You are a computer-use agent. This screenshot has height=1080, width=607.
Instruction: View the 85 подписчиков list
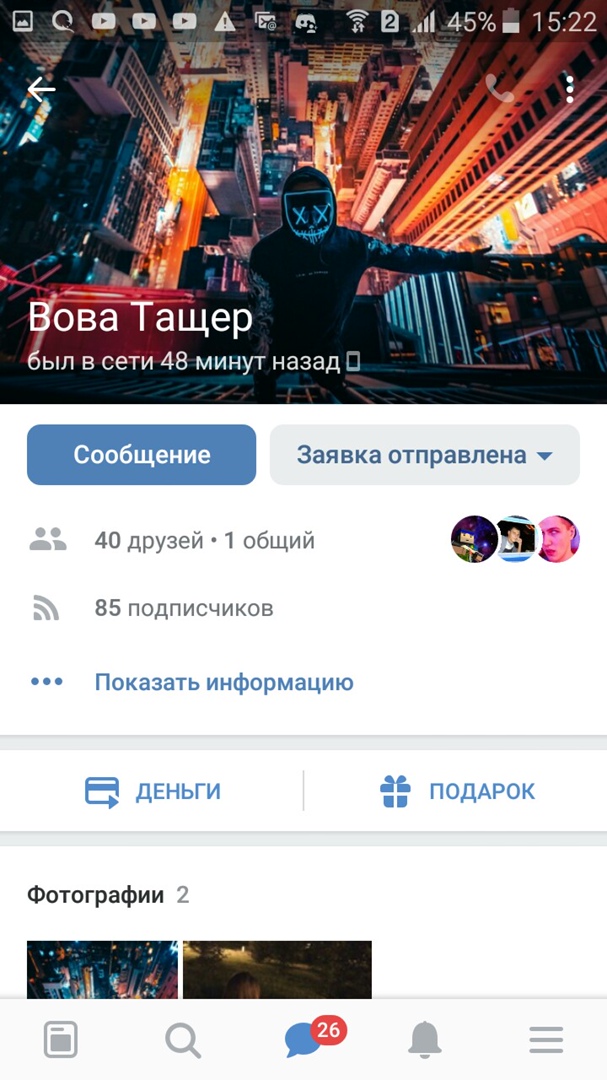coord(183,608)
